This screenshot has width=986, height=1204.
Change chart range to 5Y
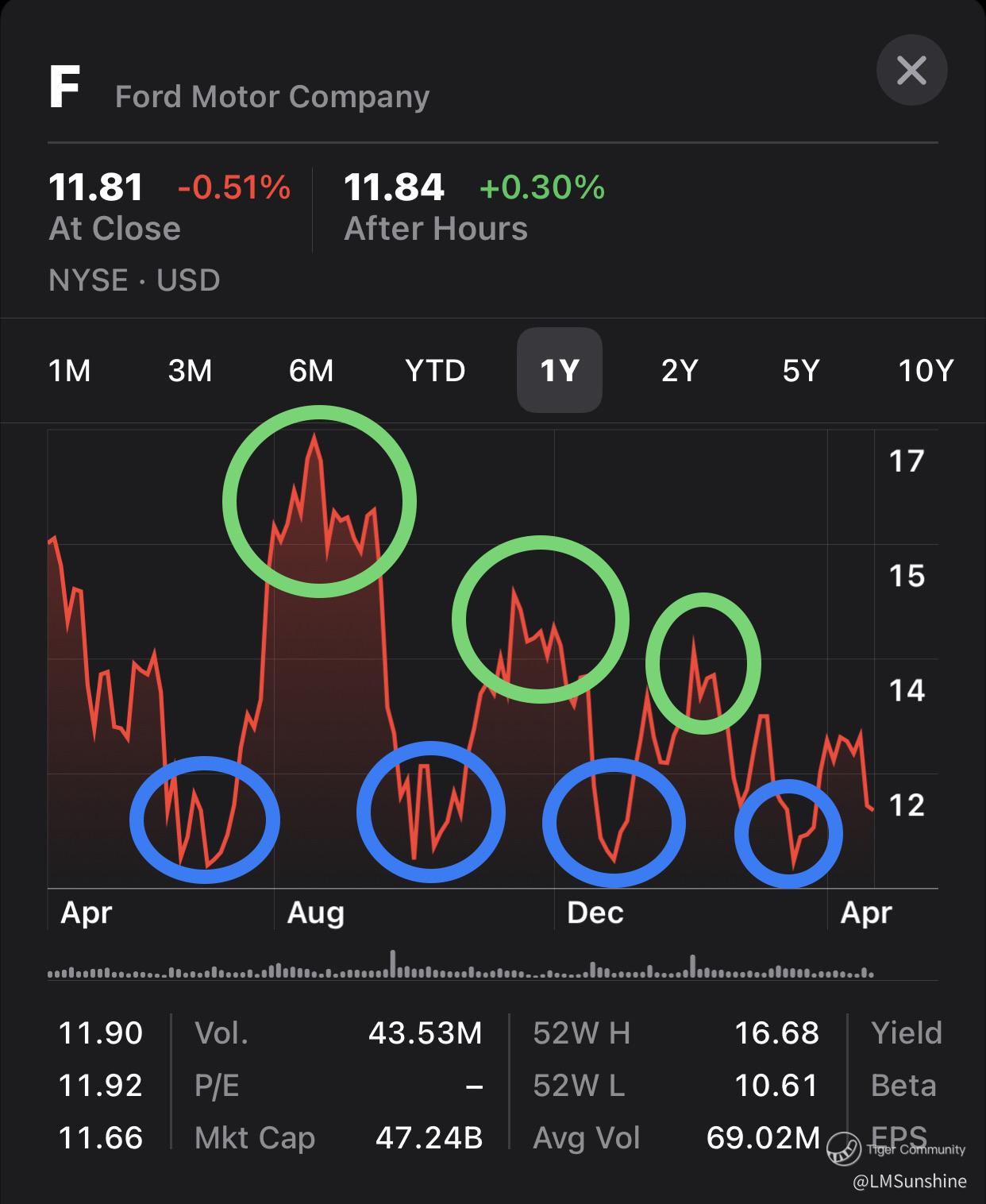coord(800,370)
